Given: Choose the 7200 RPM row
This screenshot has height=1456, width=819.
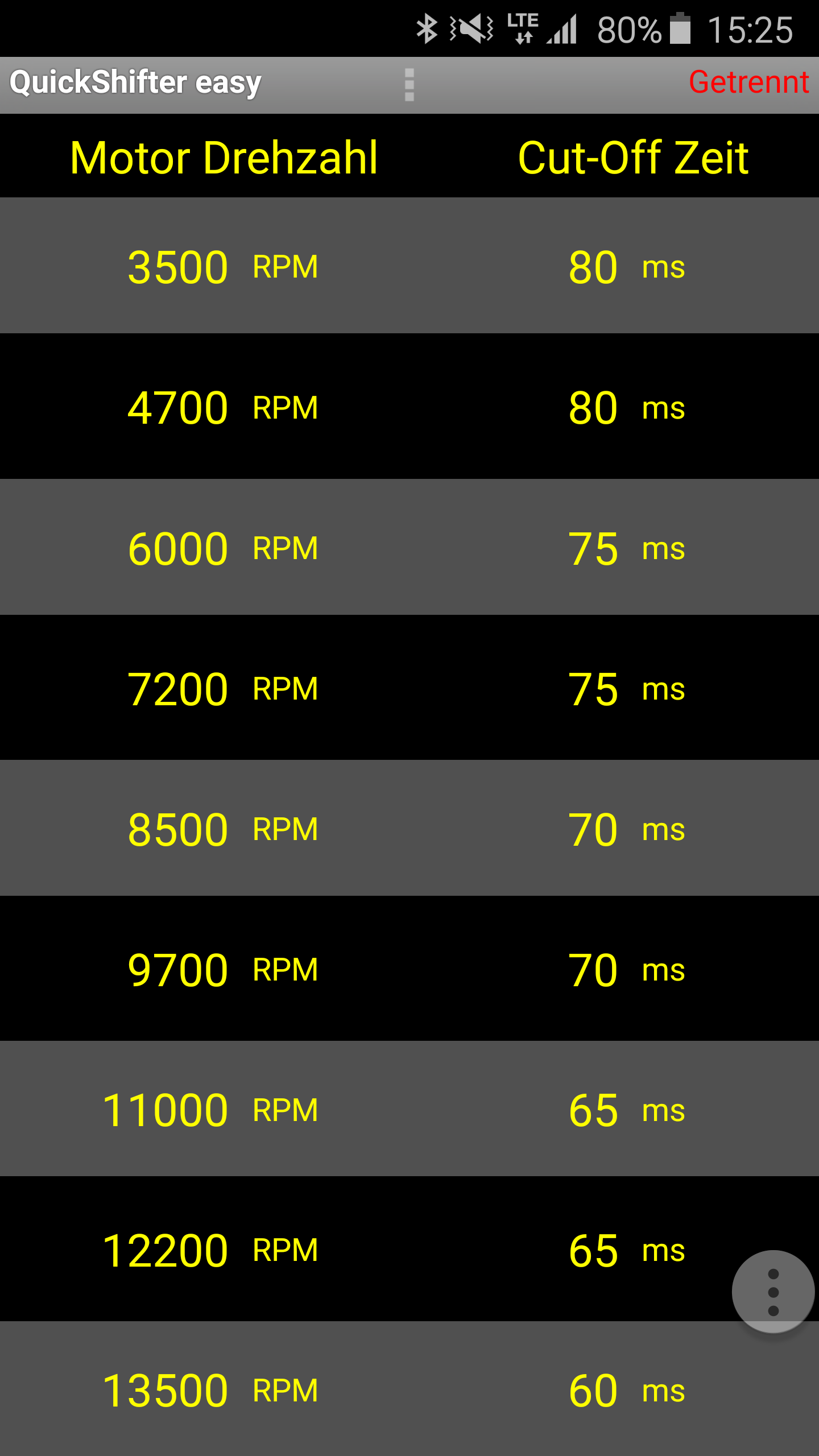Looking at the screenshot, I should tap(409, 688).
